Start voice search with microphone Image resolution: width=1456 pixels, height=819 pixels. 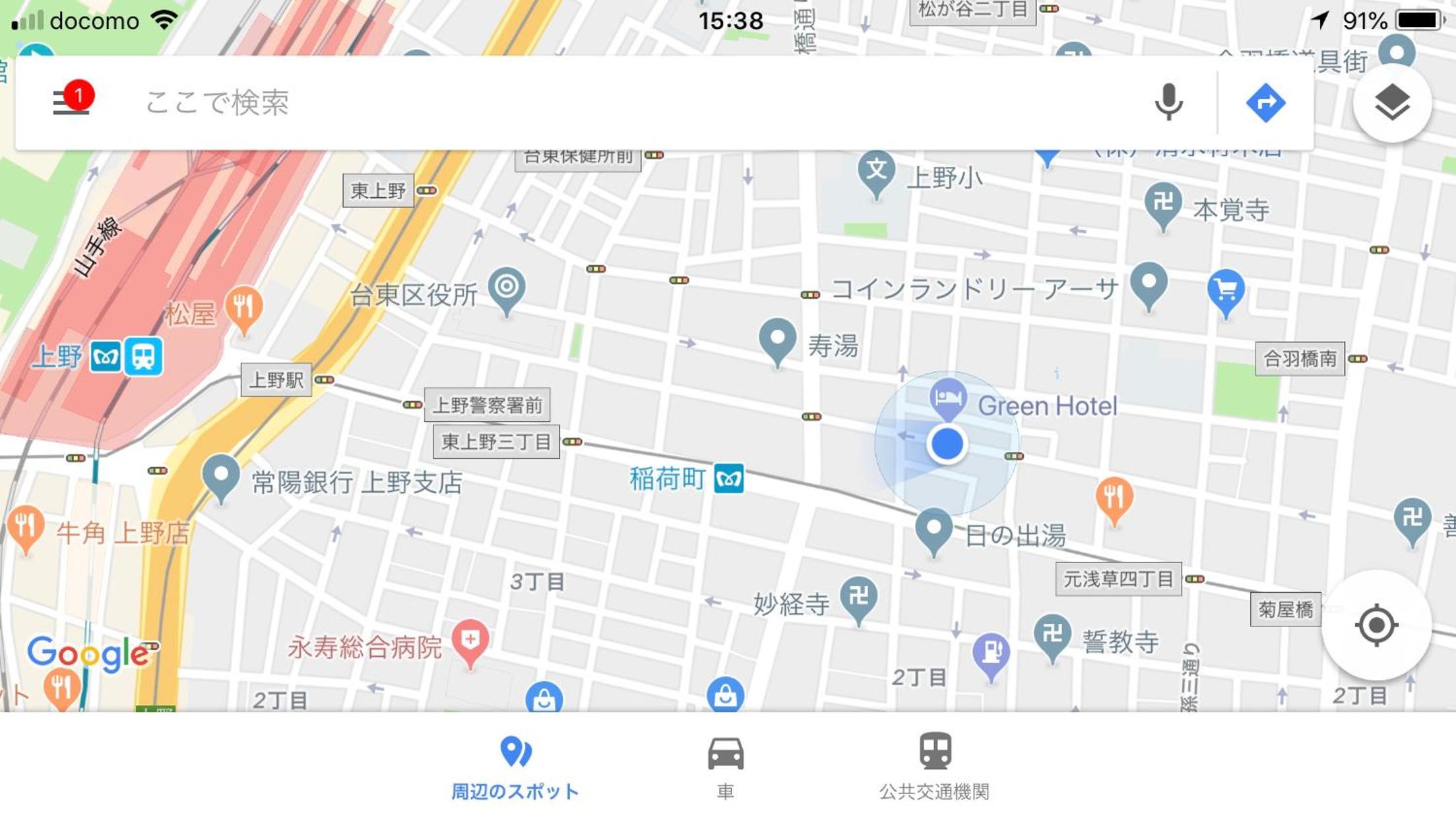[1168, 102]
